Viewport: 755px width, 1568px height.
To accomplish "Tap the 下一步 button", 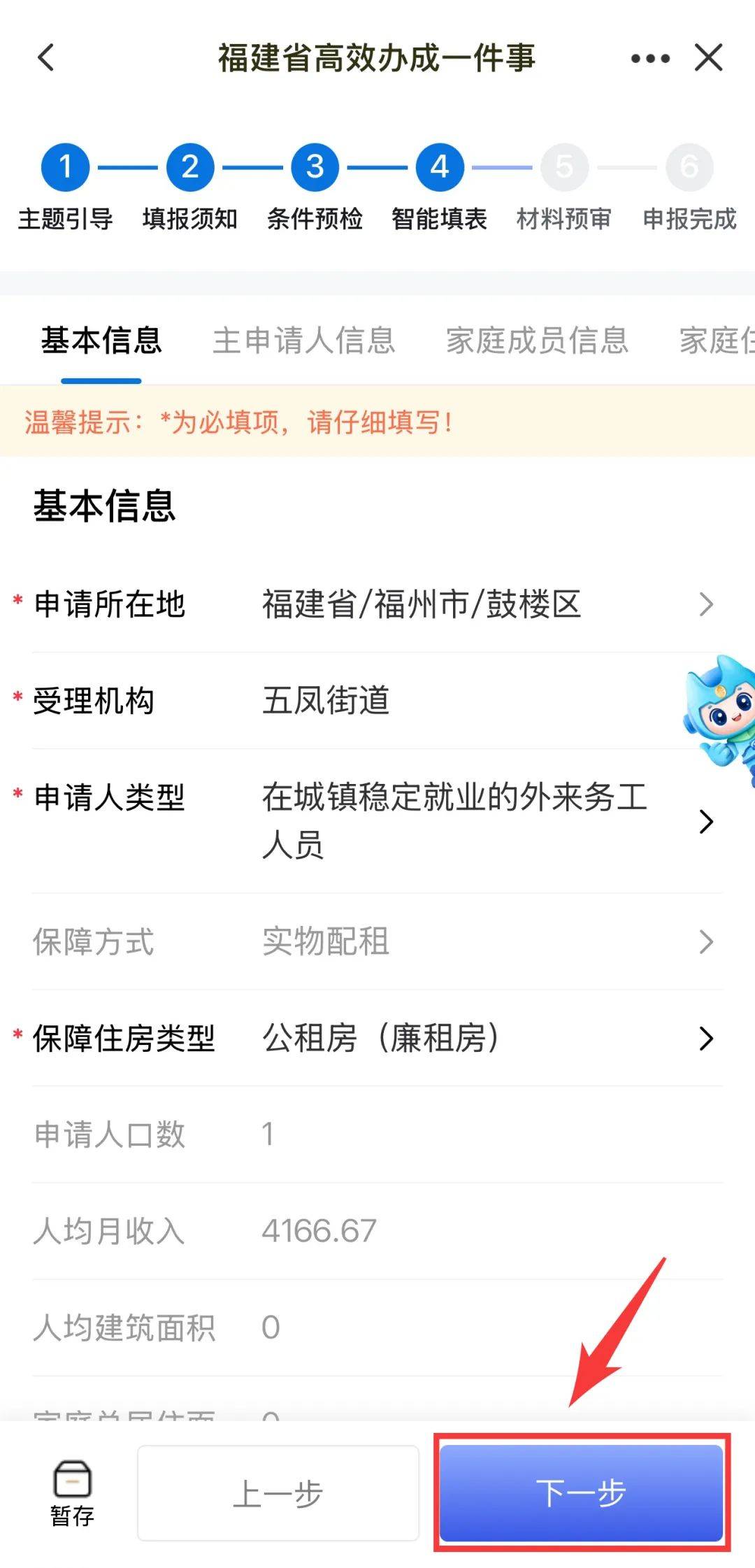I will pyautogui.click(x=581, y=1493).
